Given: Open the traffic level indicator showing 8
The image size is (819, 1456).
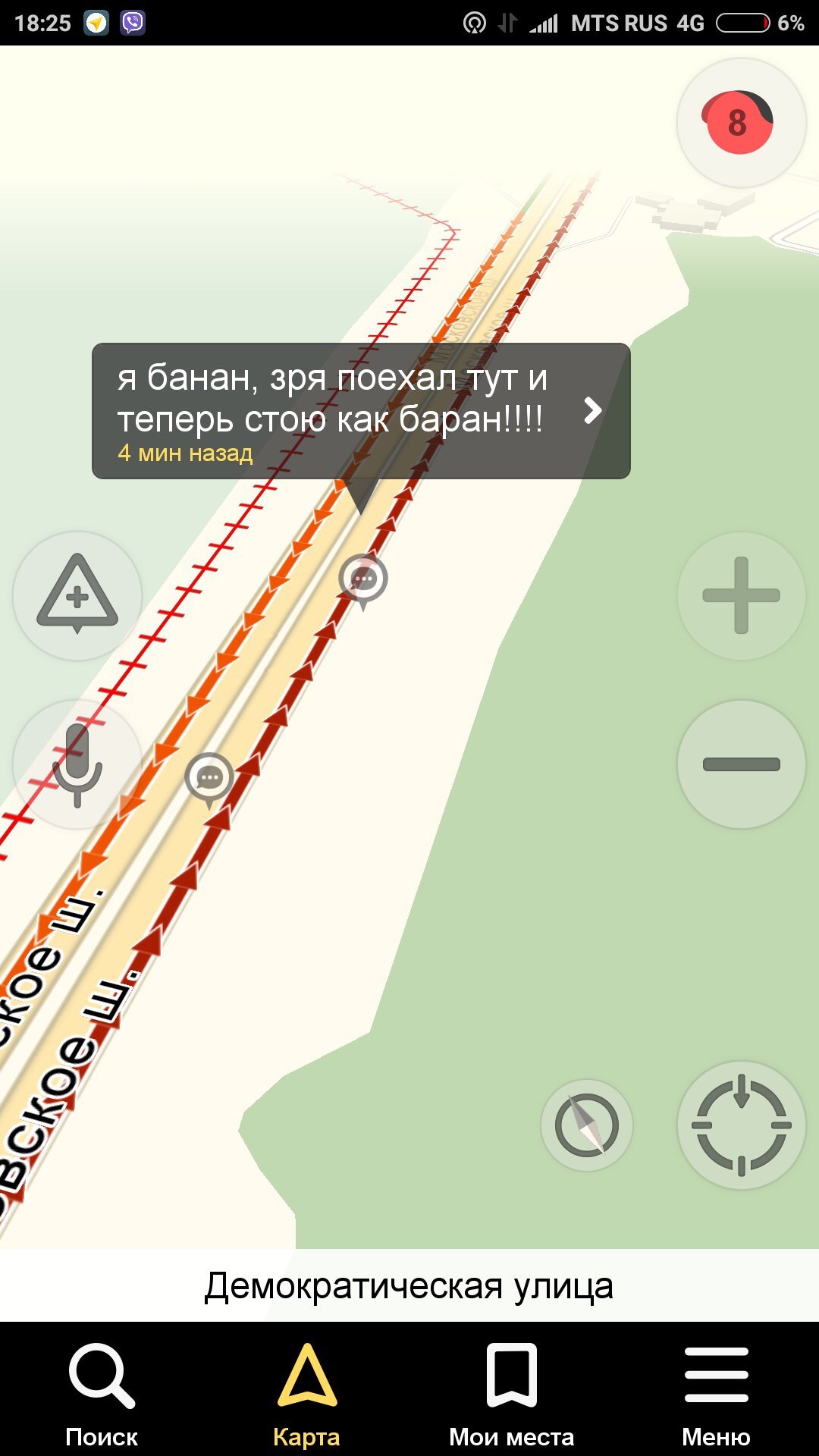Looking at the screenshot, I should tap(740, 123).
